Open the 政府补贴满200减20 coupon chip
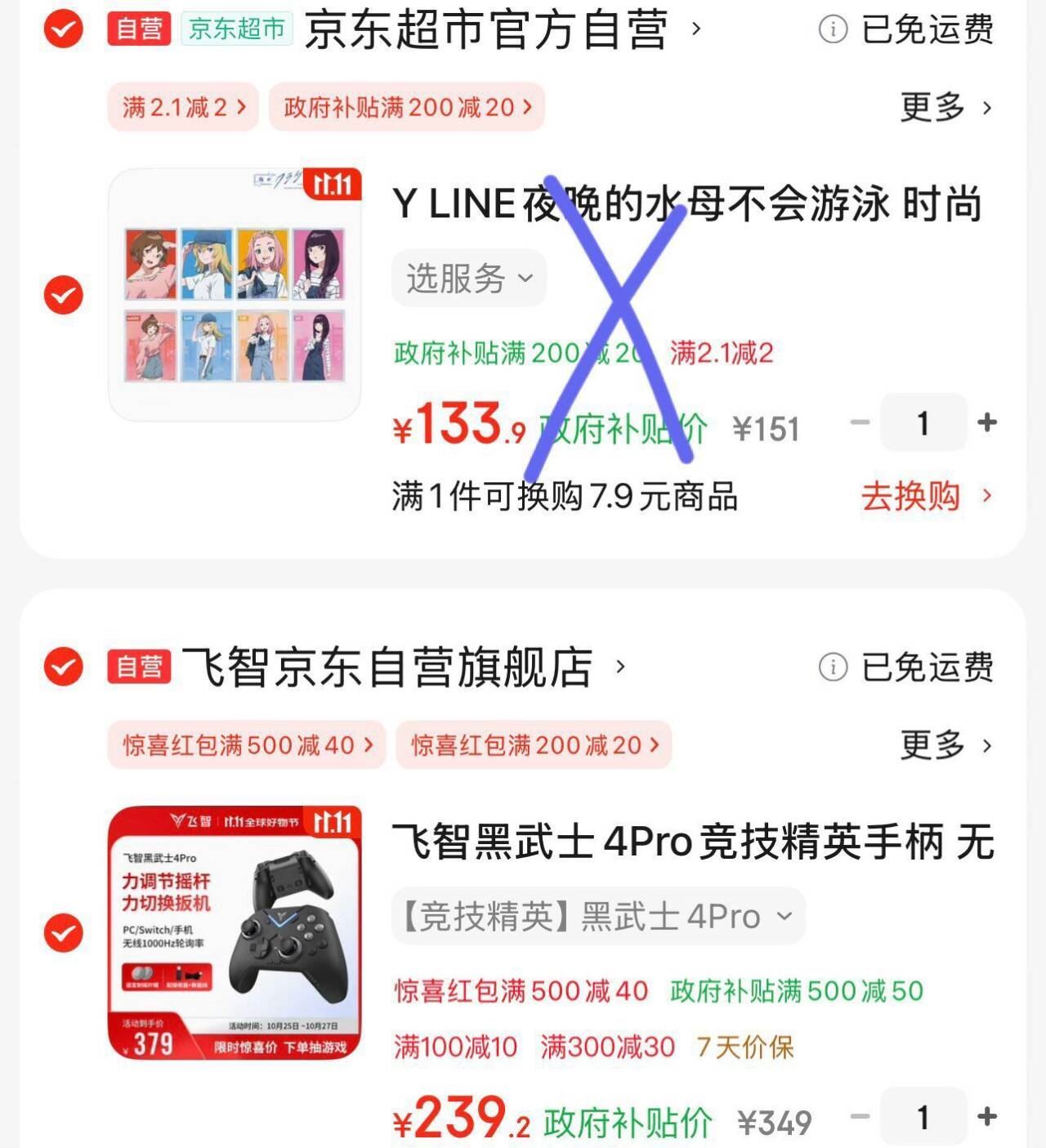 click(x=407, y=107)
